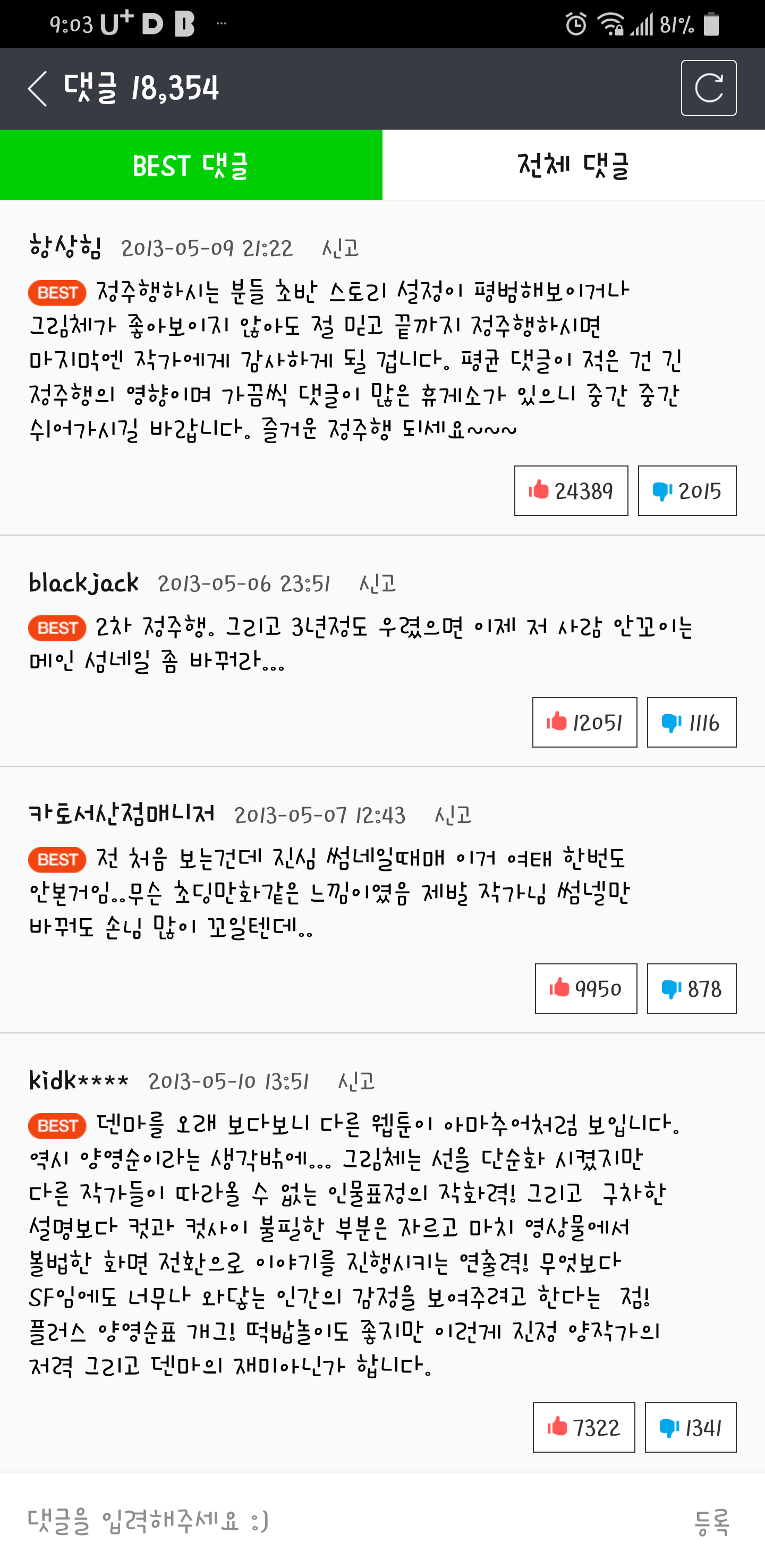Screen dimensions: 765x1568
Task: Report blackjack's comment via 신고
Action: point(377,584)
